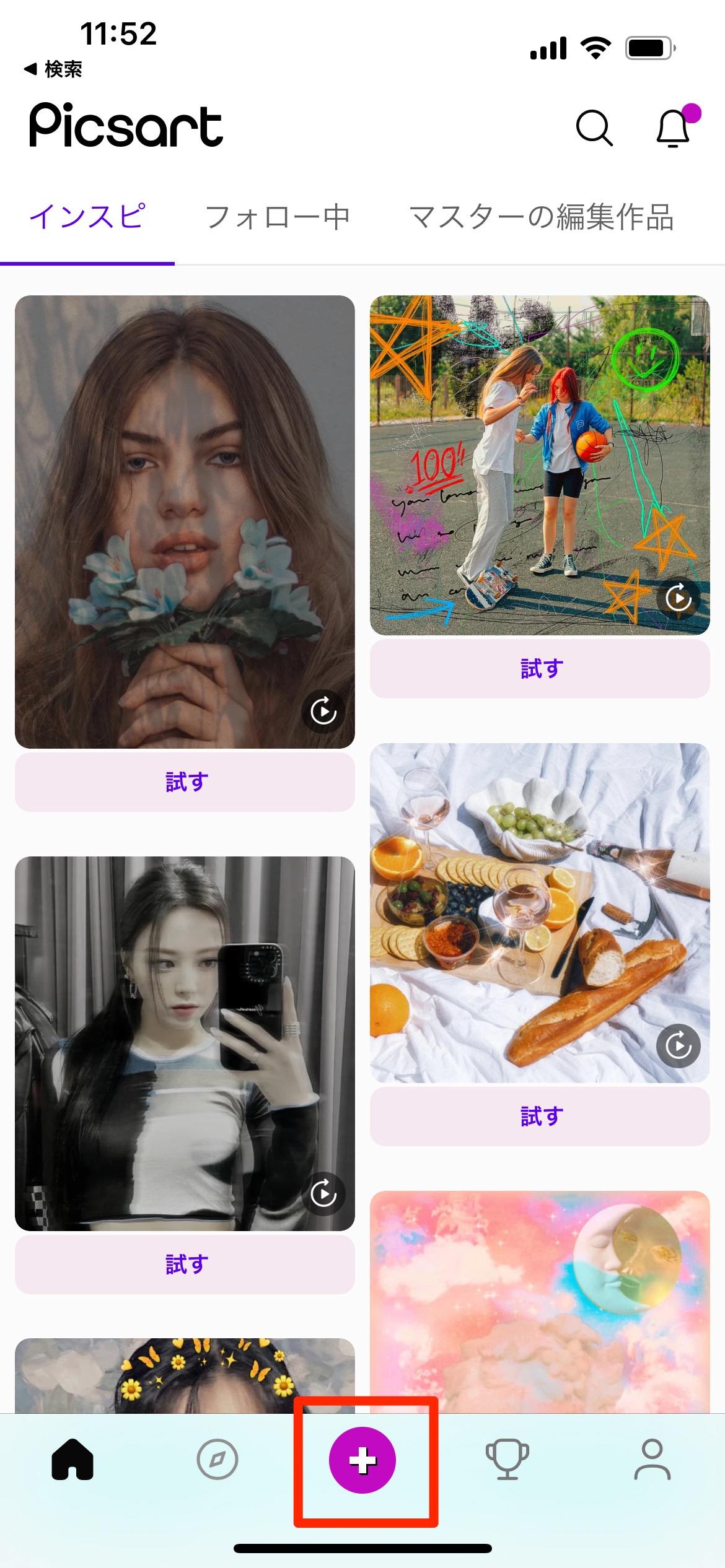Tap 試す under the mirror selfie image

tap(185, 1264)
